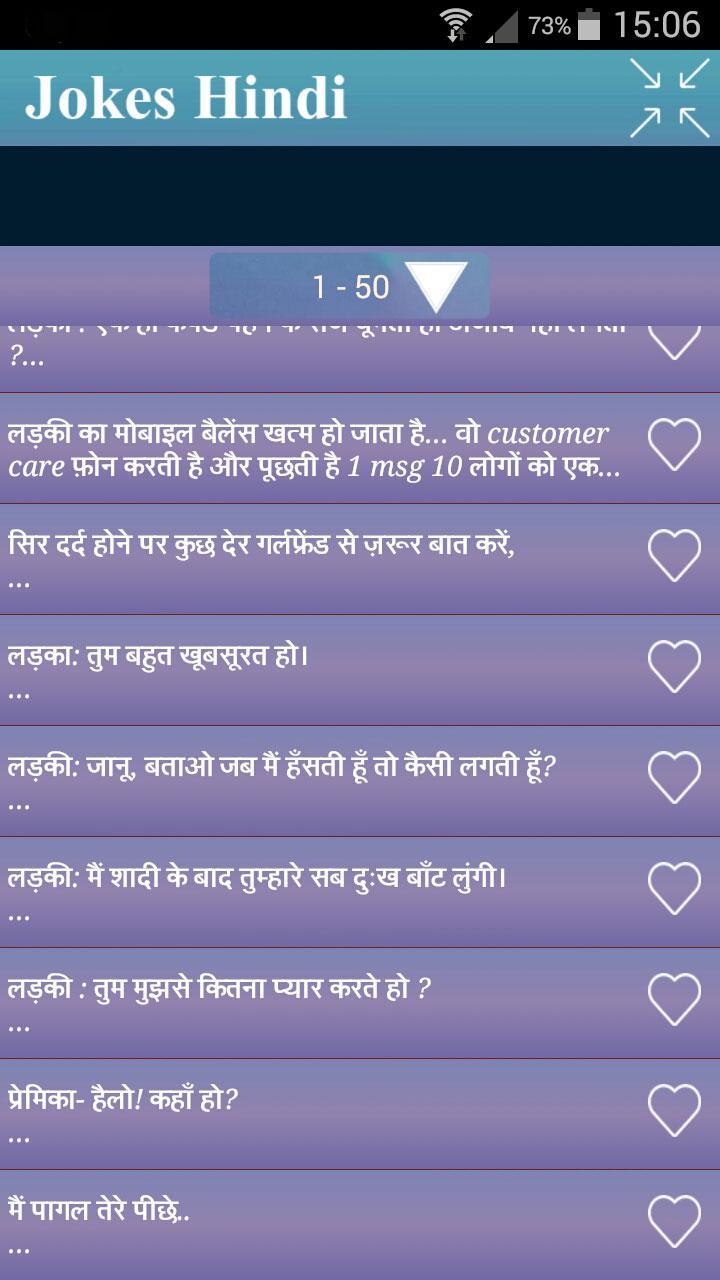This screenshot has width=720, height=1280.
Task: Heart the 'मैं पागल तेरे पीछे' joke
Action: point(675,1222)
